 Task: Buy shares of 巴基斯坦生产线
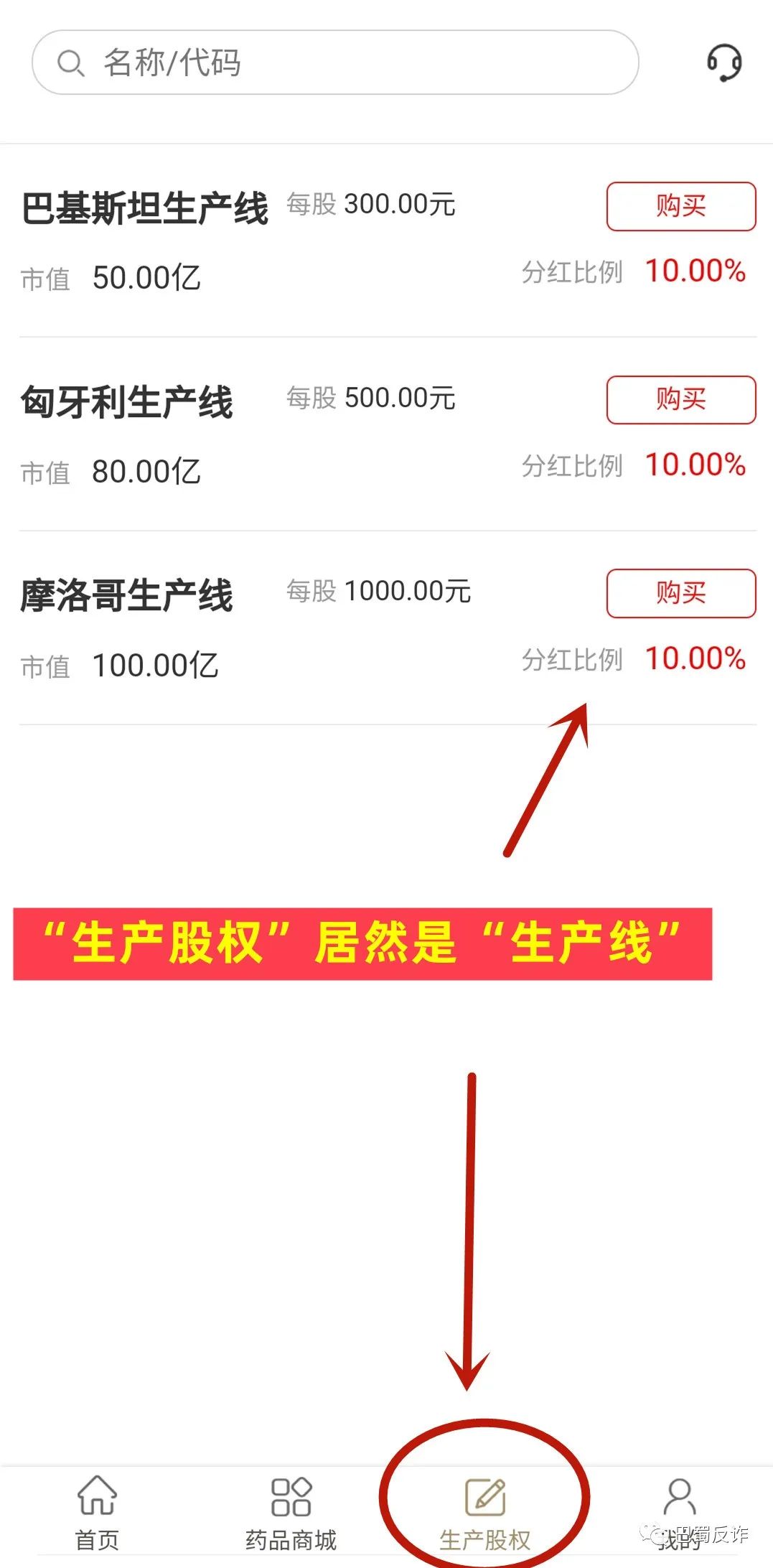[680, 207]
